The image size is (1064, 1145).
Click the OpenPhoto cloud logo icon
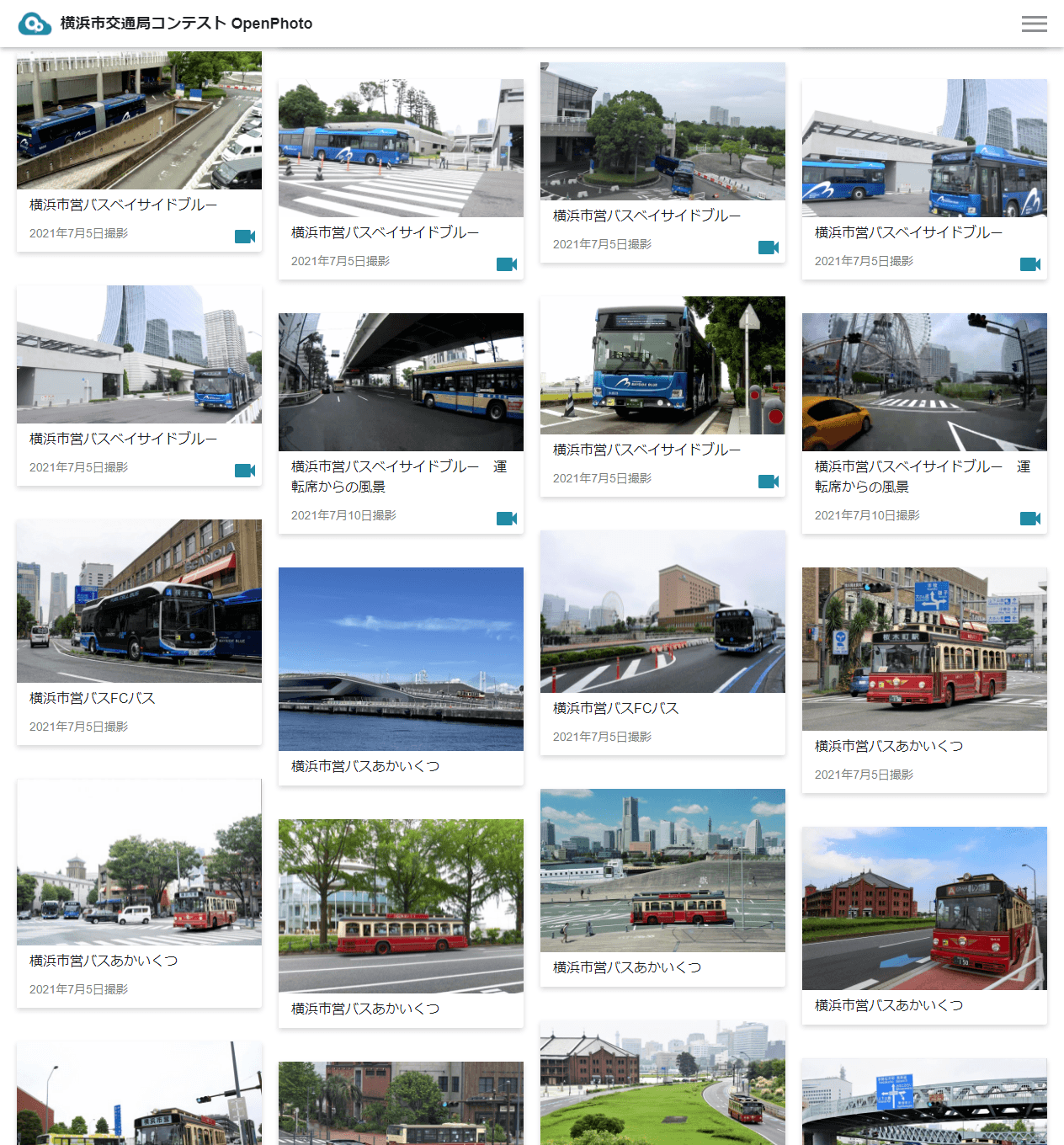point(35,23)
